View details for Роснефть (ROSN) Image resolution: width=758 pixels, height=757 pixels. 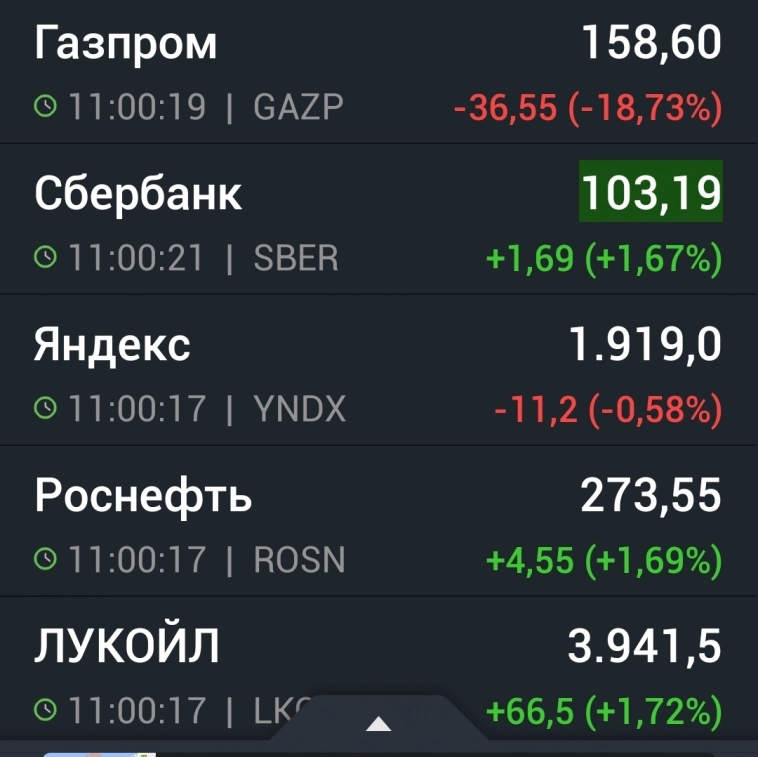[x=378, y=524]
